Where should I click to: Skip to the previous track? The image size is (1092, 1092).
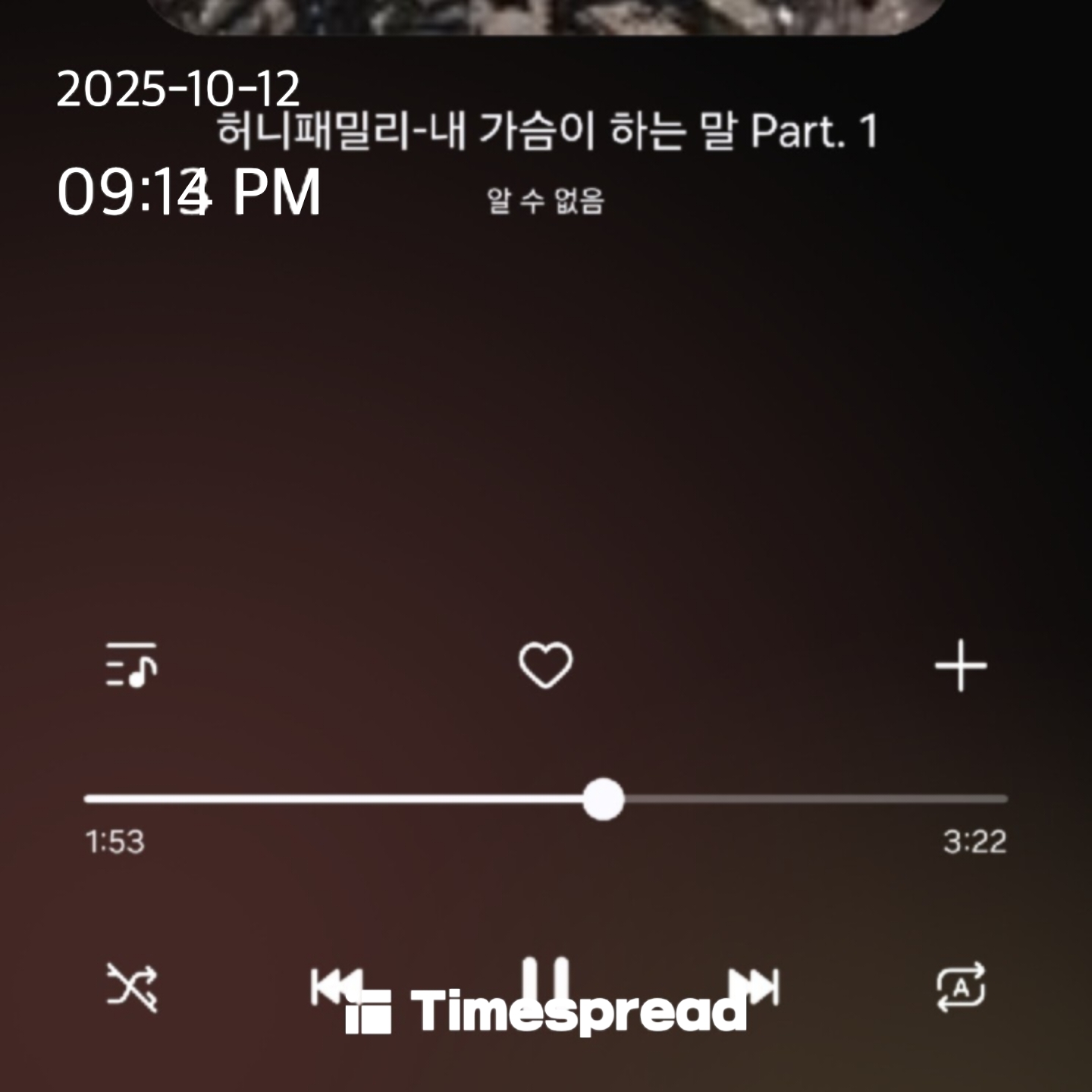335,986
